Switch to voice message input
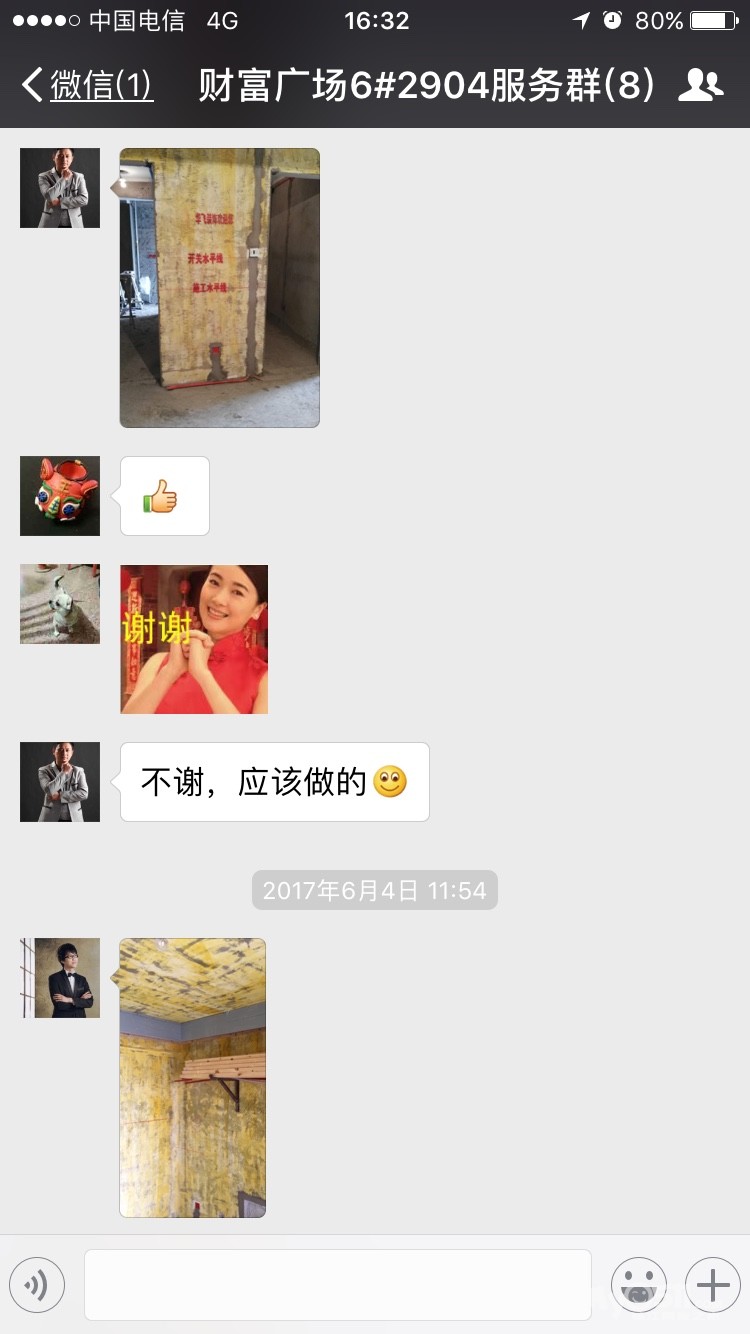The width and height of the screenshot is (750, 1334). (x=37, y=1285)
